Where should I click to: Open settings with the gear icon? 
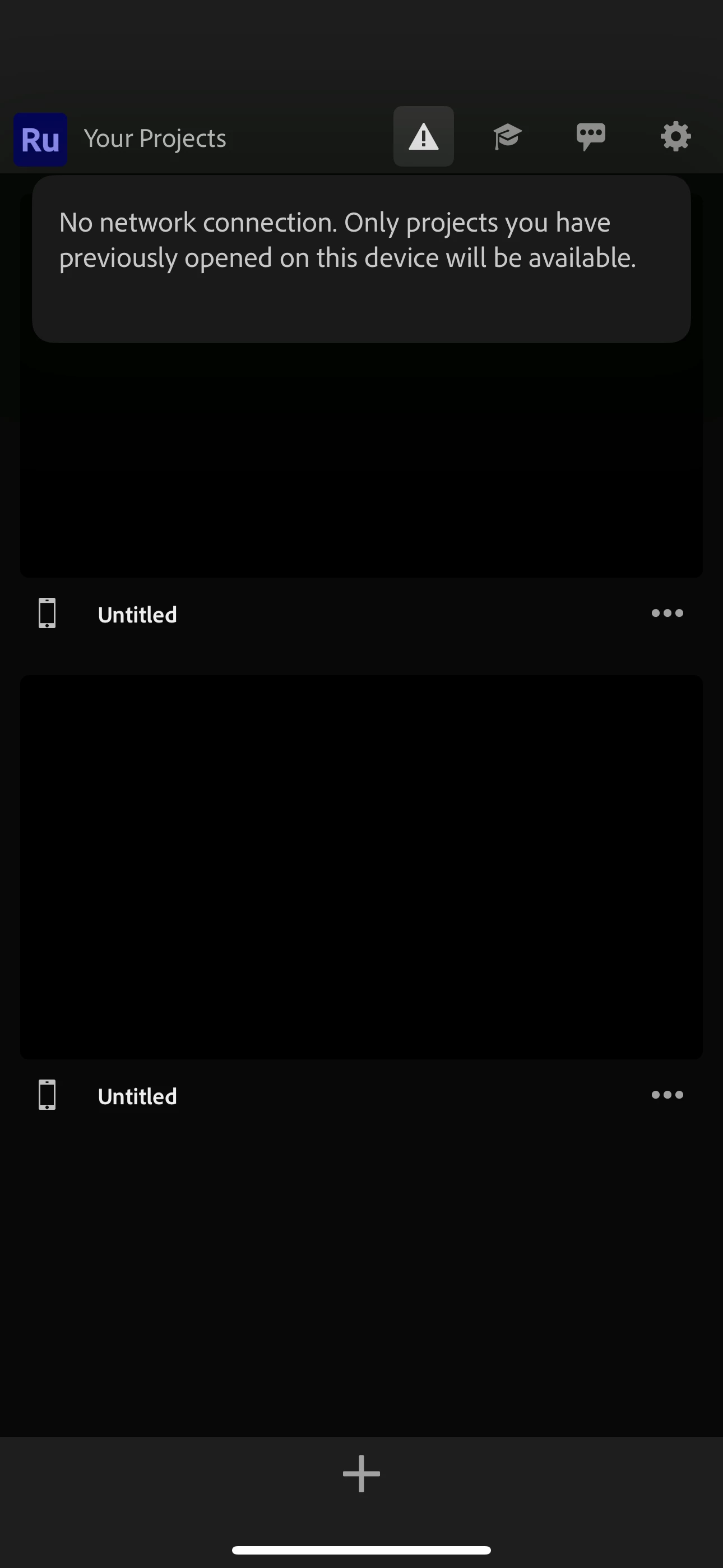click(675, 136)
